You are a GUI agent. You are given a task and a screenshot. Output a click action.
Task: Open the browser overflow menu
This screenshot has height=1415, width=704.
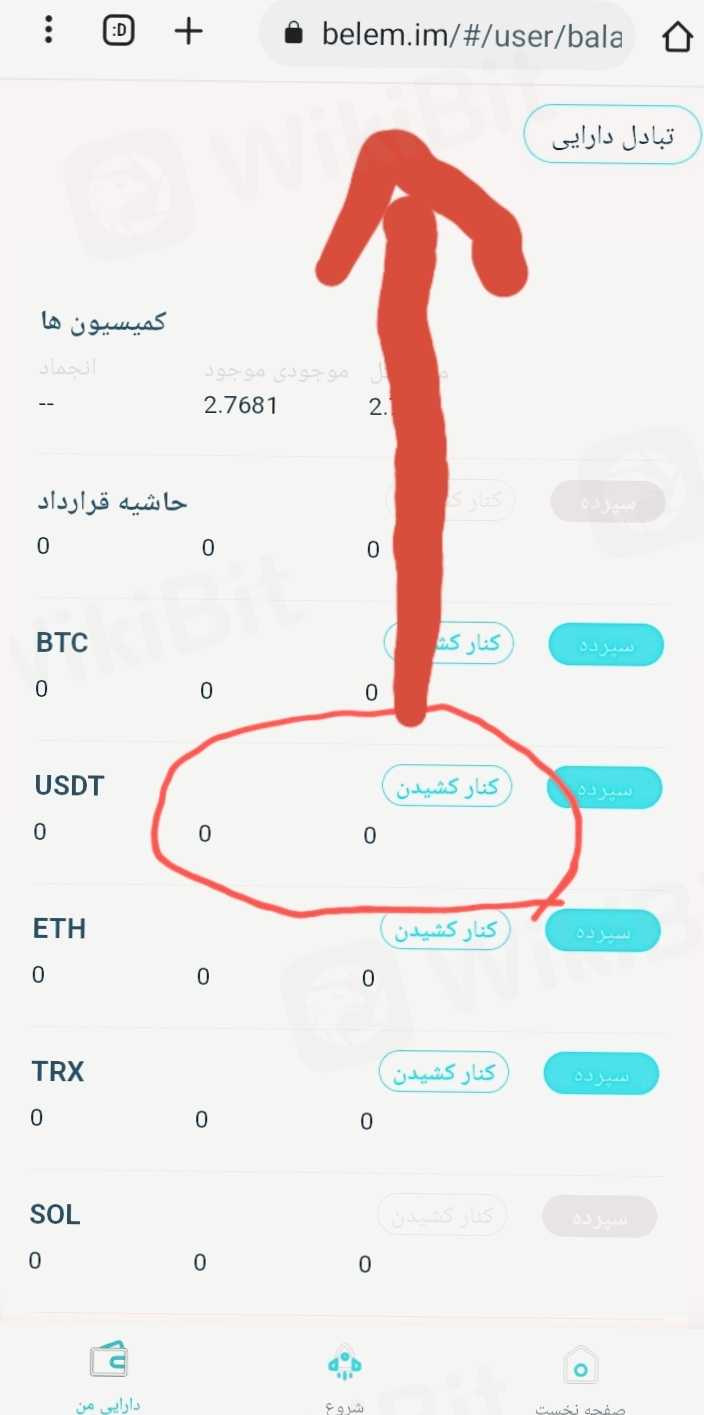[x=48, y=31]
